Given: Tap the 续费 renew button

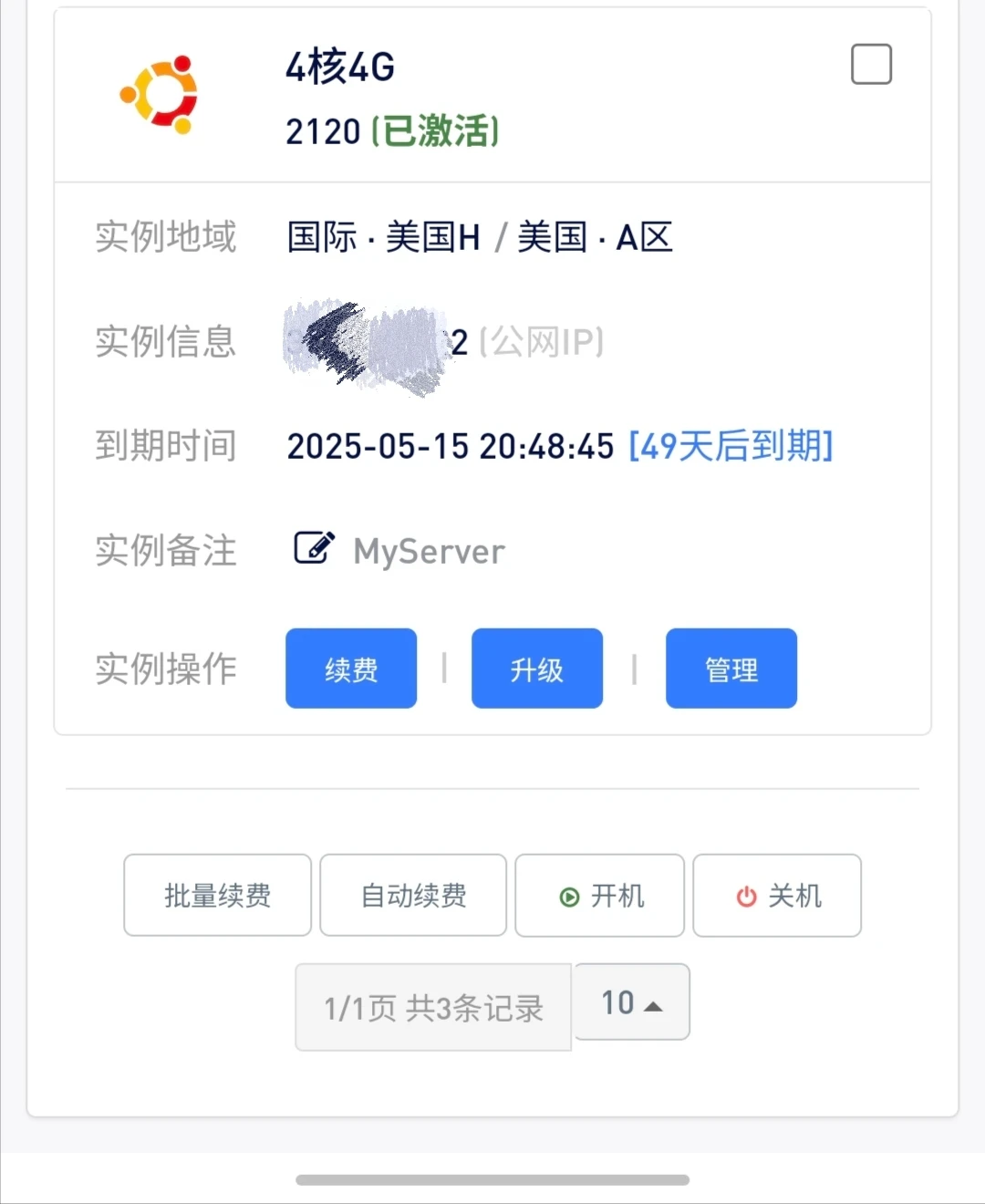Looking at the screenshot, I should coord(351,669).
